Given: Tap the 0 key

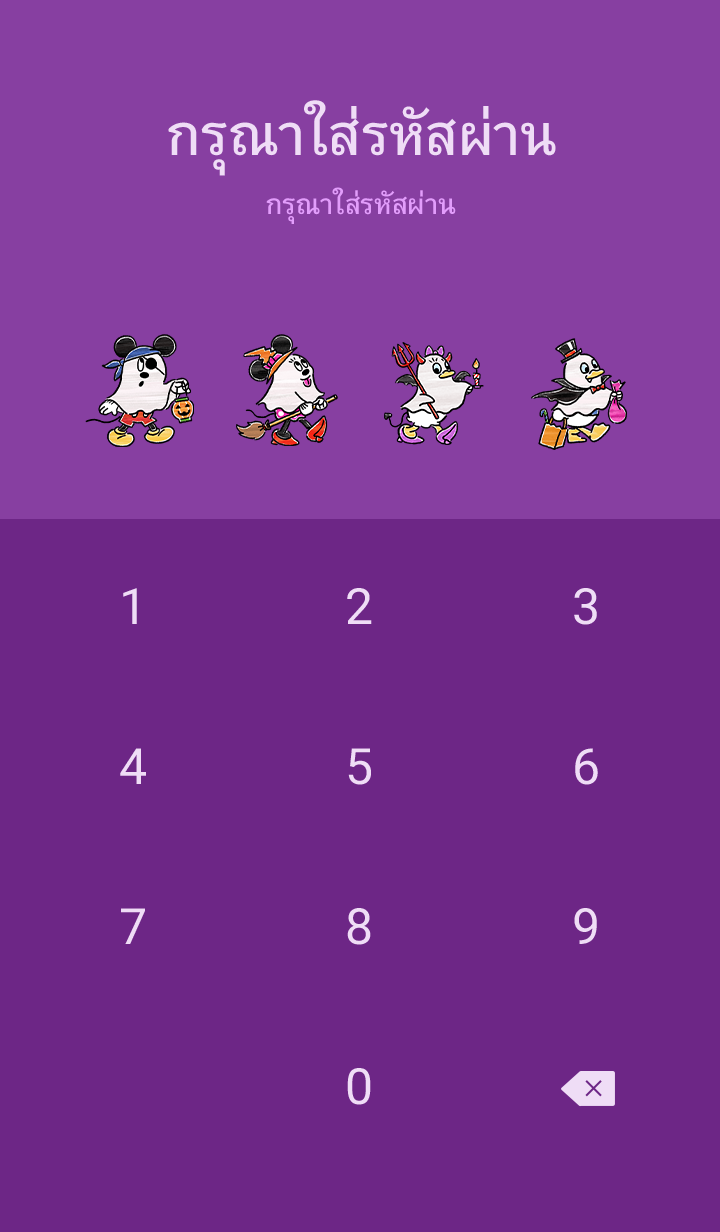Looking at the screenshot, I should tap(359, 1087).
